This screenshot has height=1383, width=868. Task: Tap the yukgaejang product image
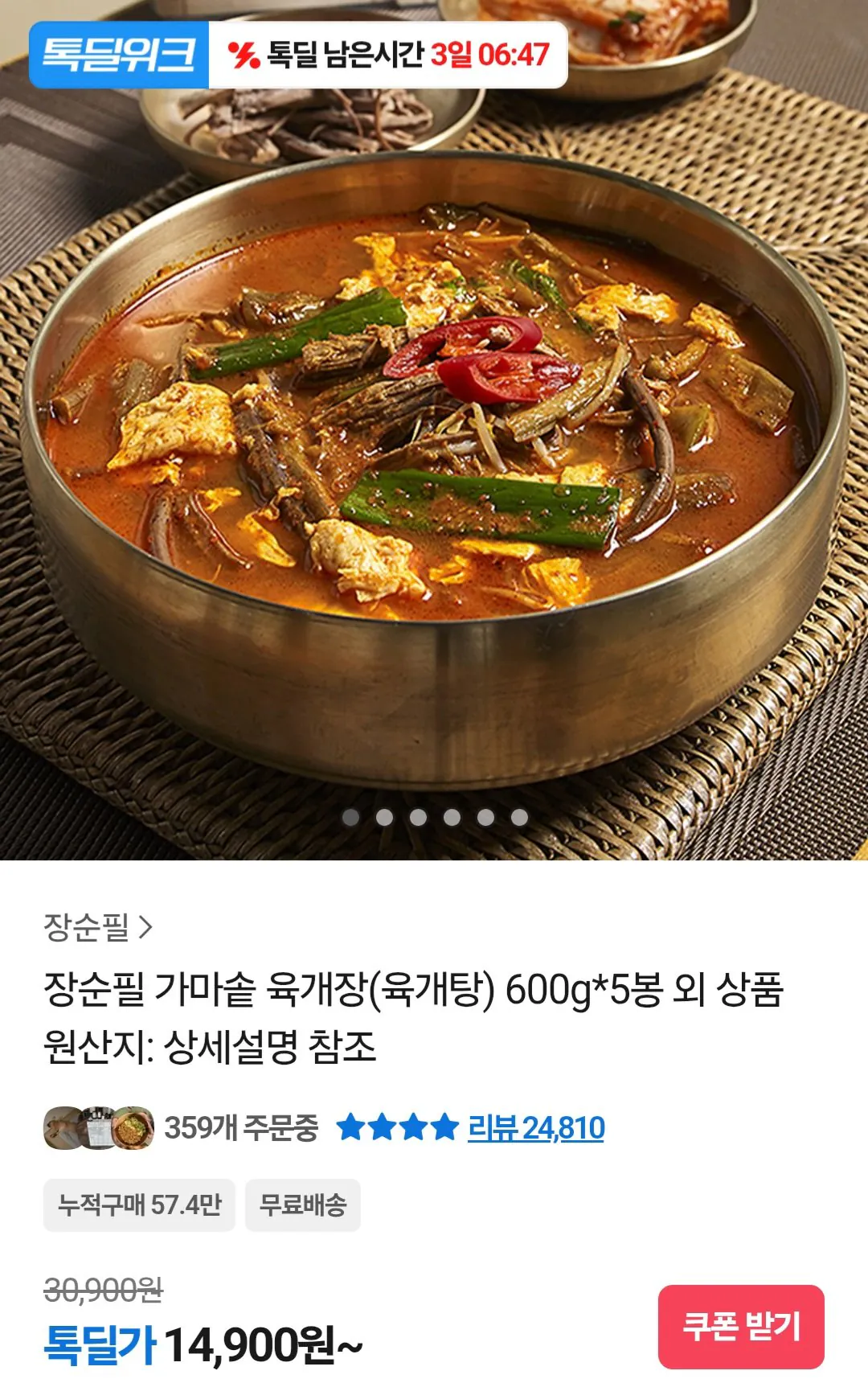[434, 450]
